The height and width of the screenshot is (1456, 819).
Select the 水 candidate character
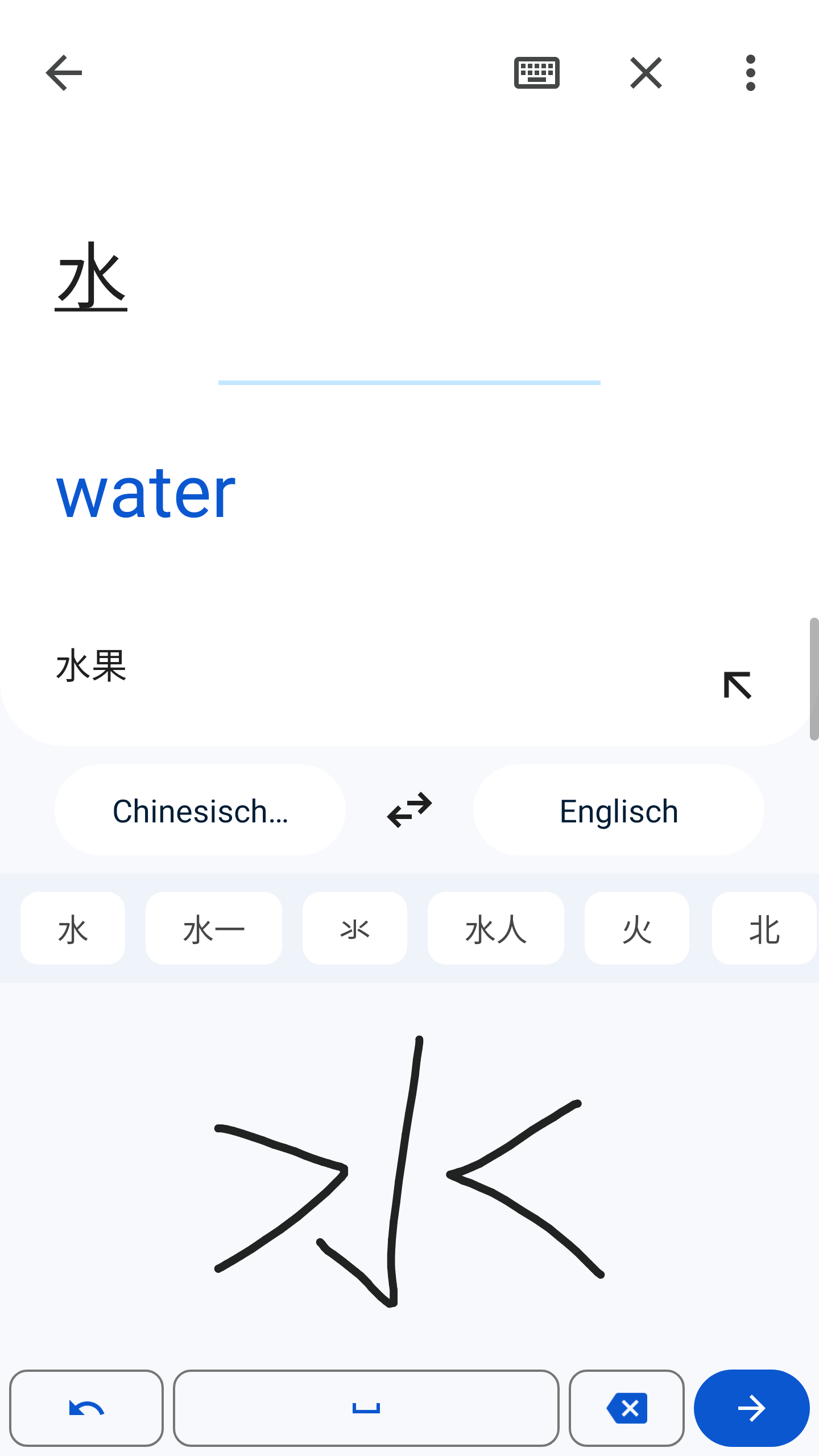[x=72, y=929]
